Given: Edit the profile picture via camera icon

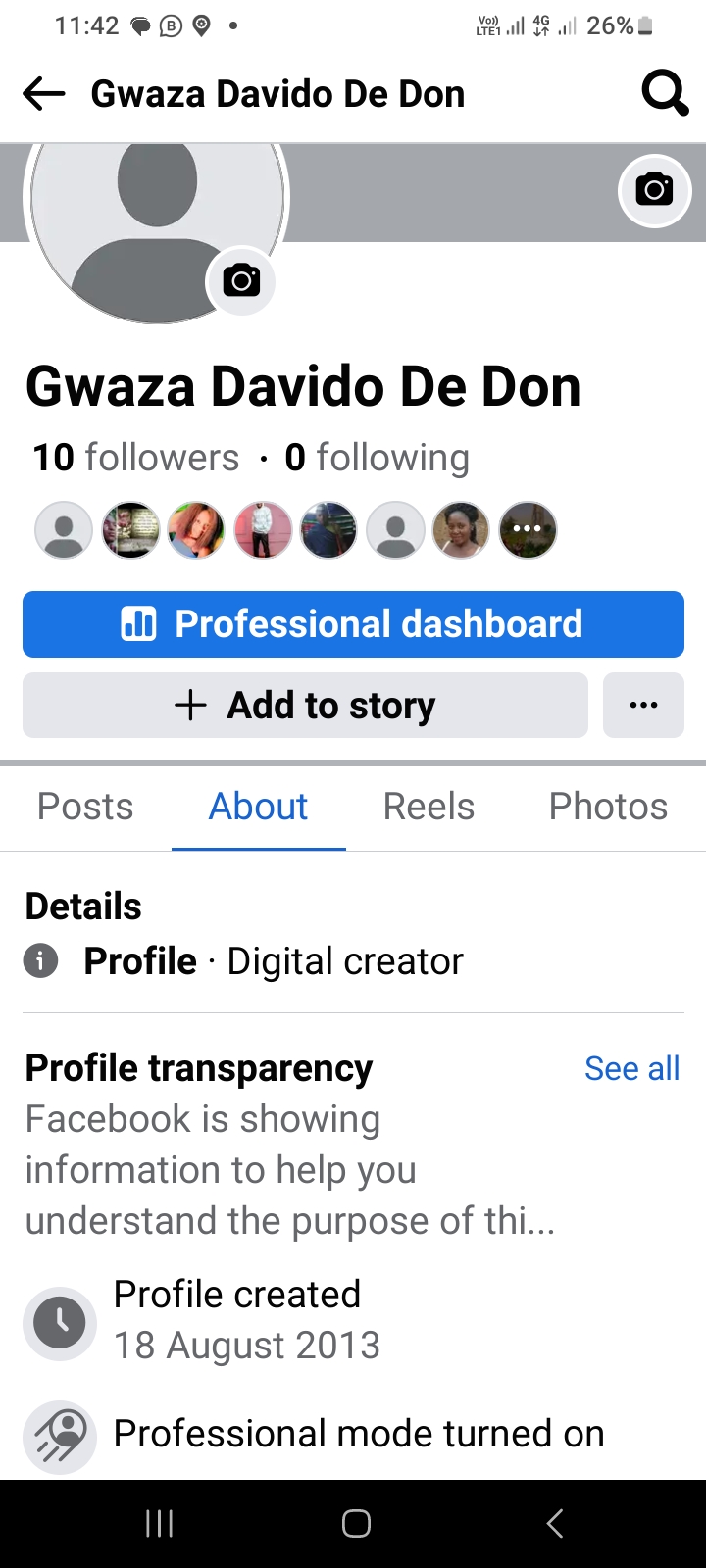Looking at the screenshot, I should tap(241, 281).
